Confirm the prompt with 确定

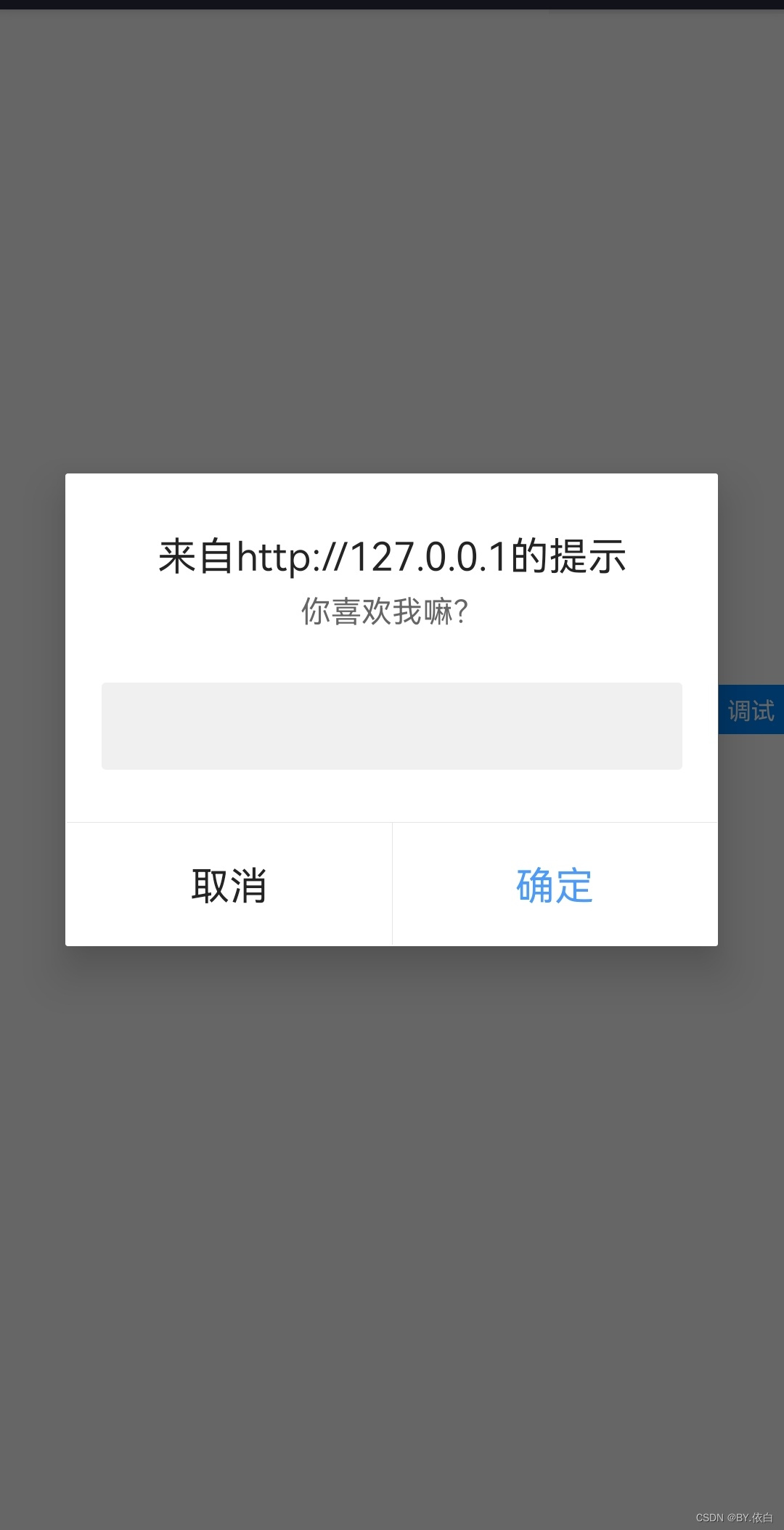[555, 885]
